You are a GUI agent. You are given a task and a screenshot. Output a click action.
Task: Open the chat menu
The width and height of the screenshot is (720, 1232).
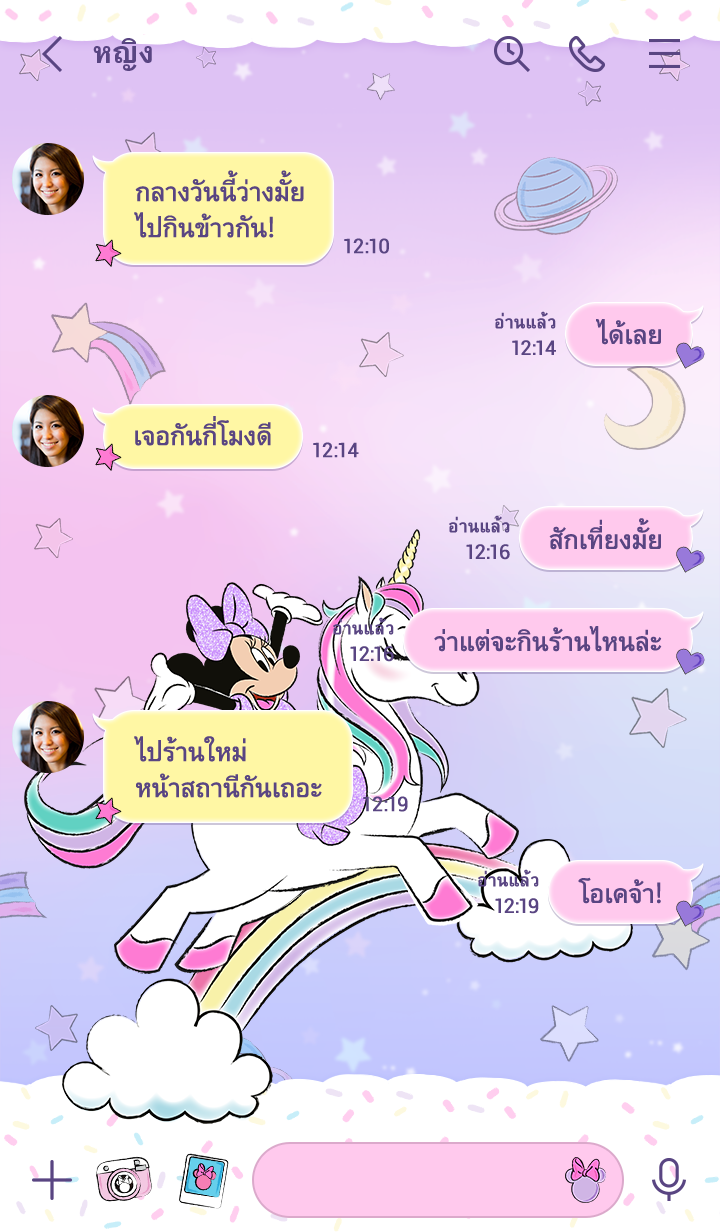(664, 54)
